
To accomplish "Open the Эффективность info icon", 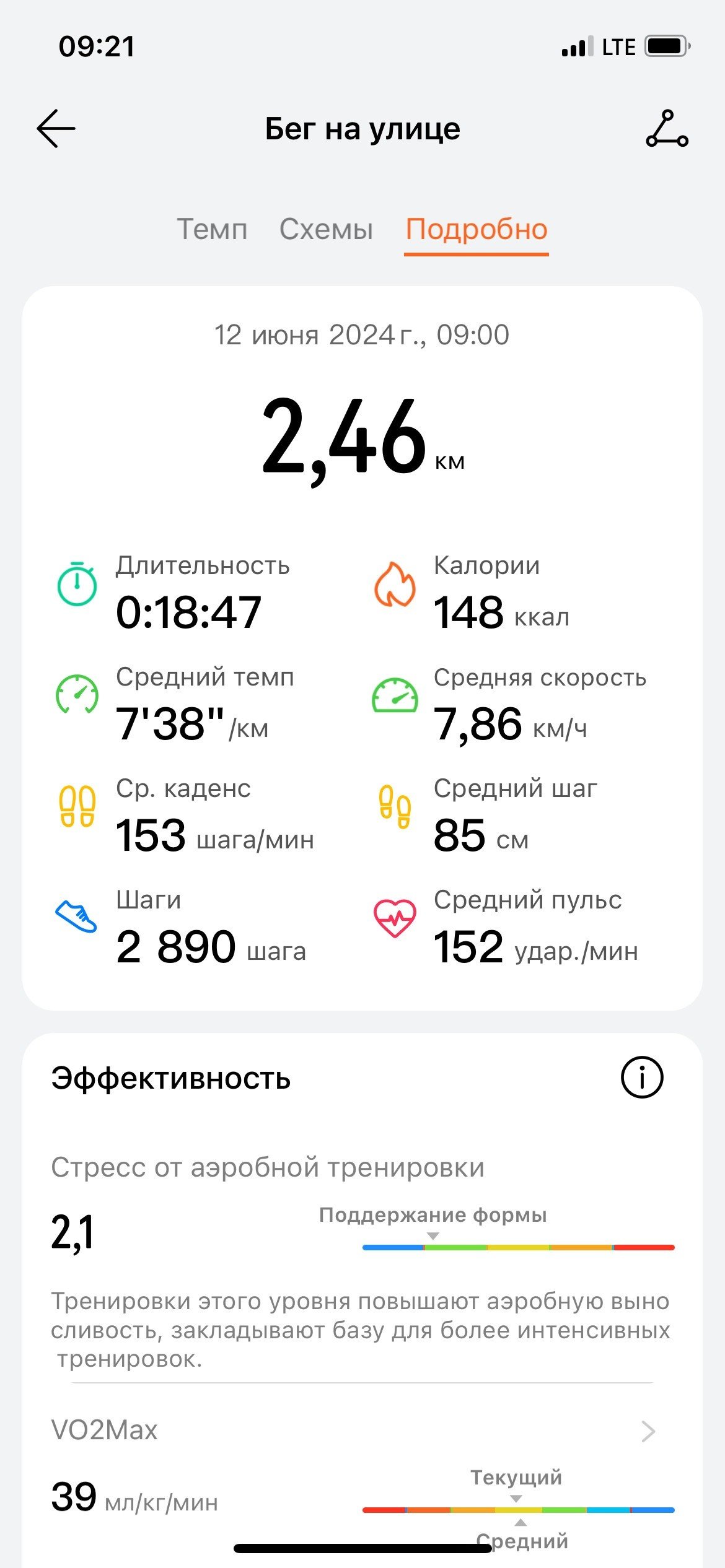I will coord(642,1078).
